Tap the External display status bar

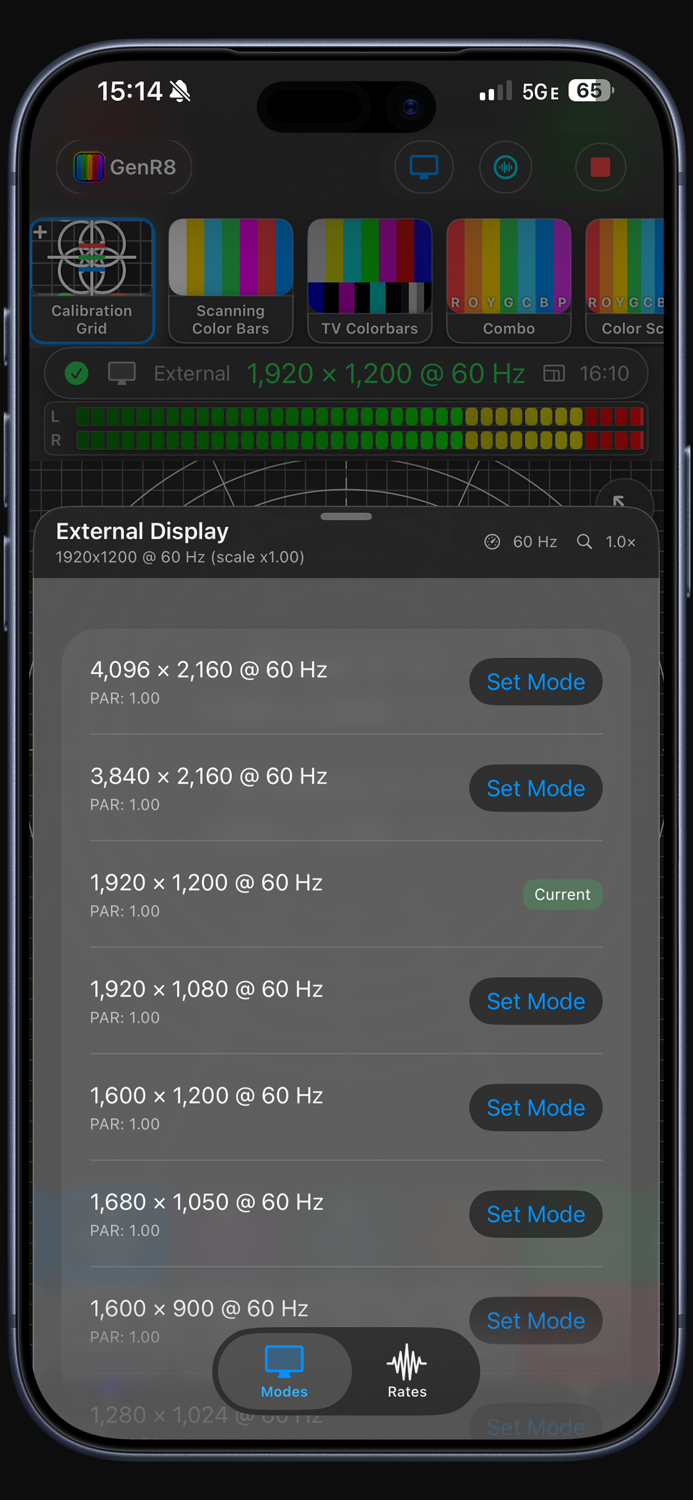pyautogui.click(x=346, y=374)
